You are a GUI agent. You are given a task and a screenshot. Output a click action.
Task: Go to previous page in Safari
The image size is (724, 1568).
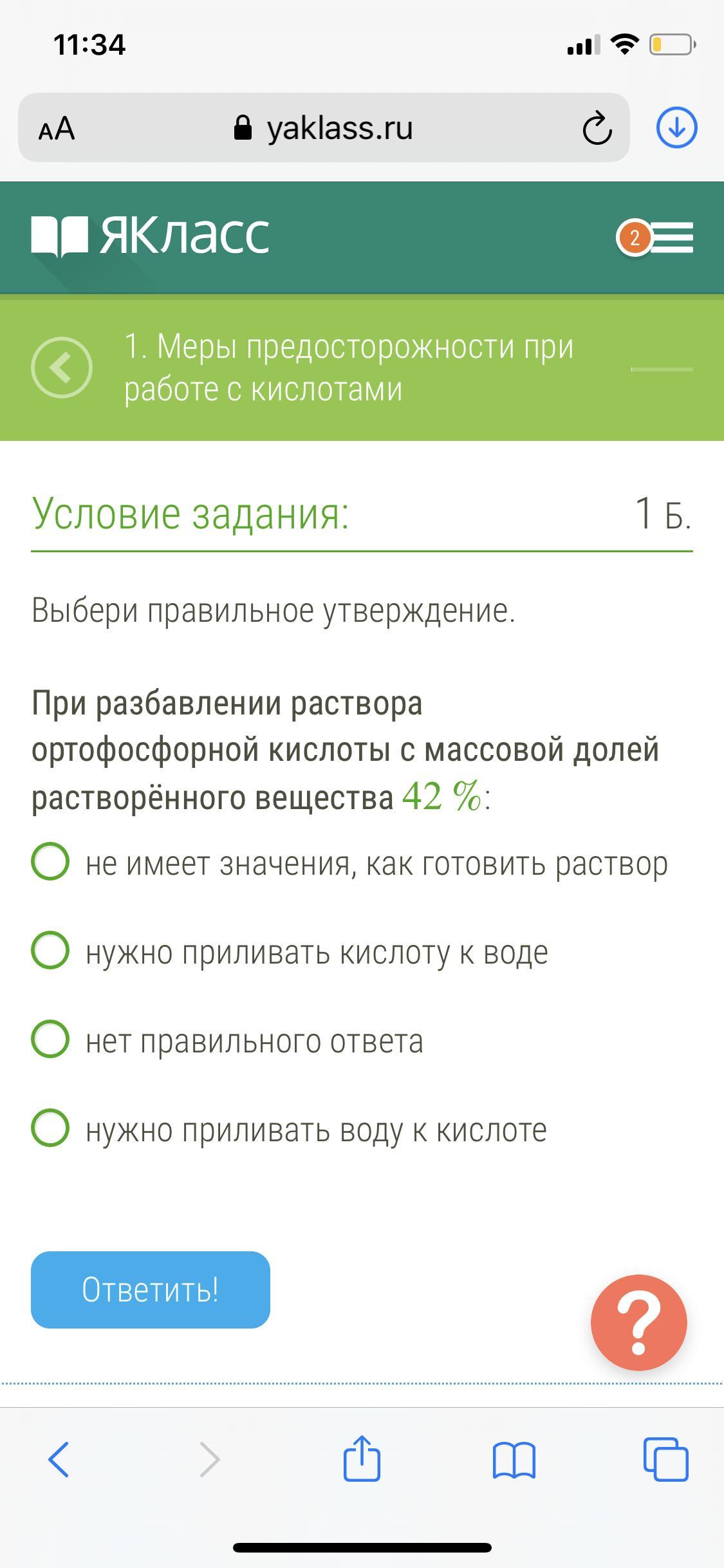tap(59, 1459)
